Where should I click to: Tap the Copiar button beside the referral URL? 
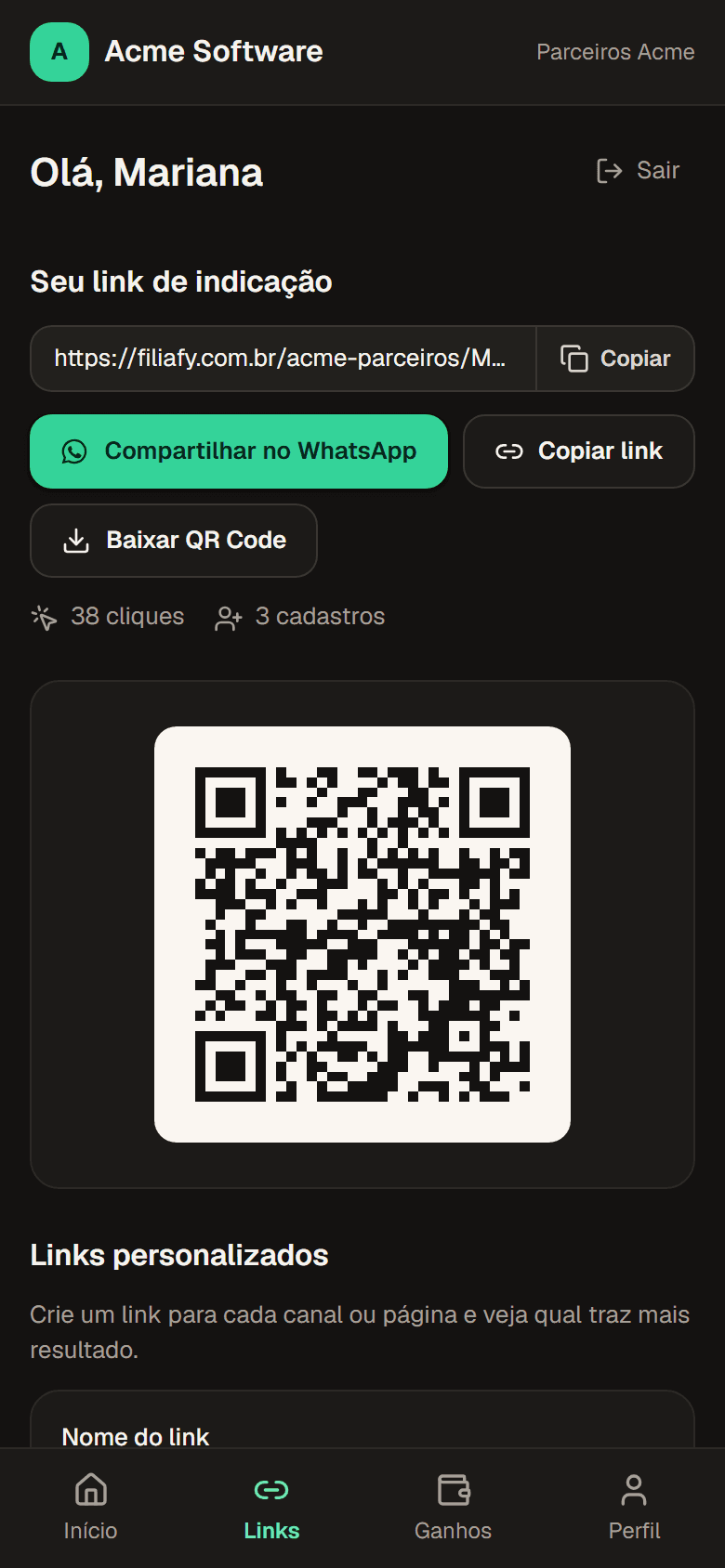tap(615, 359)
